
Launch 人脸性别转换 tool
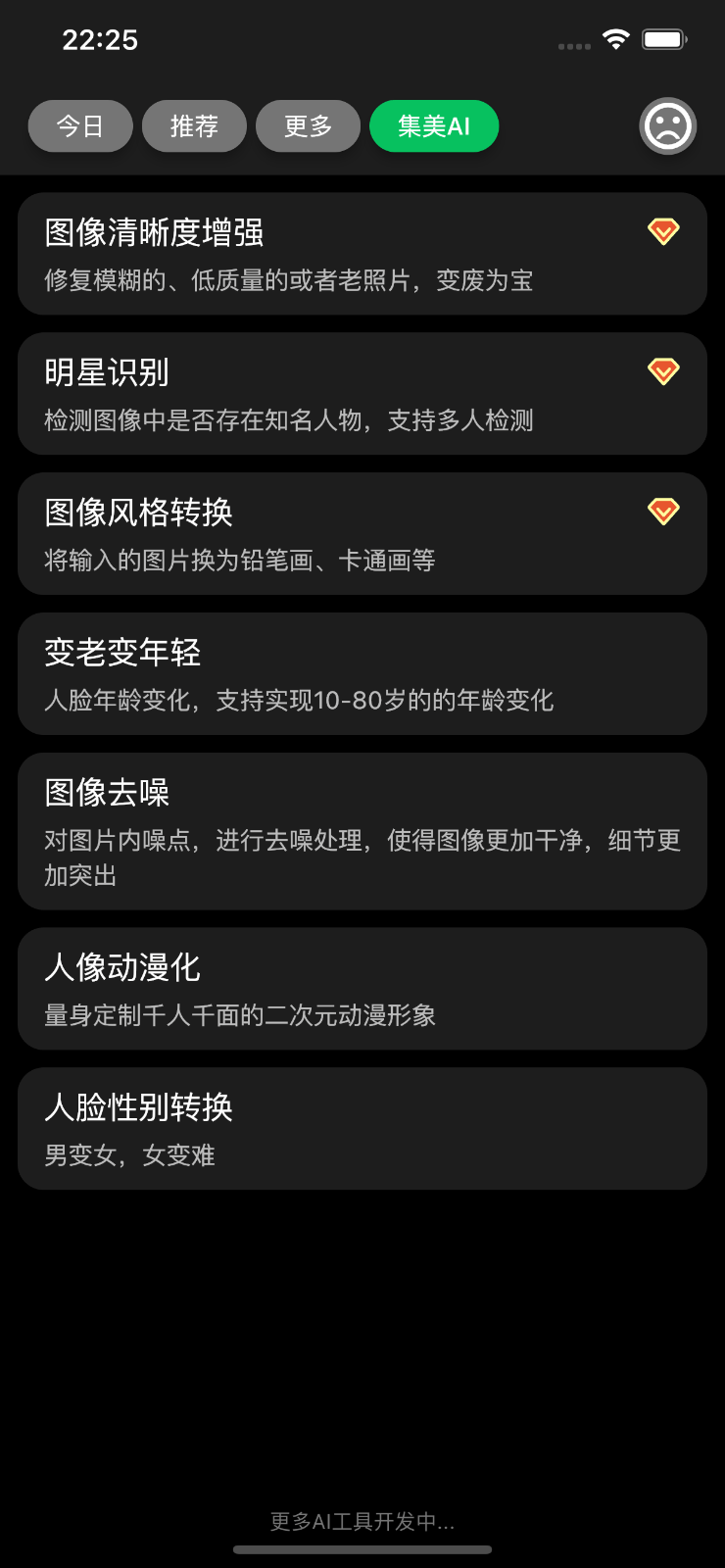pos(362,1129)
